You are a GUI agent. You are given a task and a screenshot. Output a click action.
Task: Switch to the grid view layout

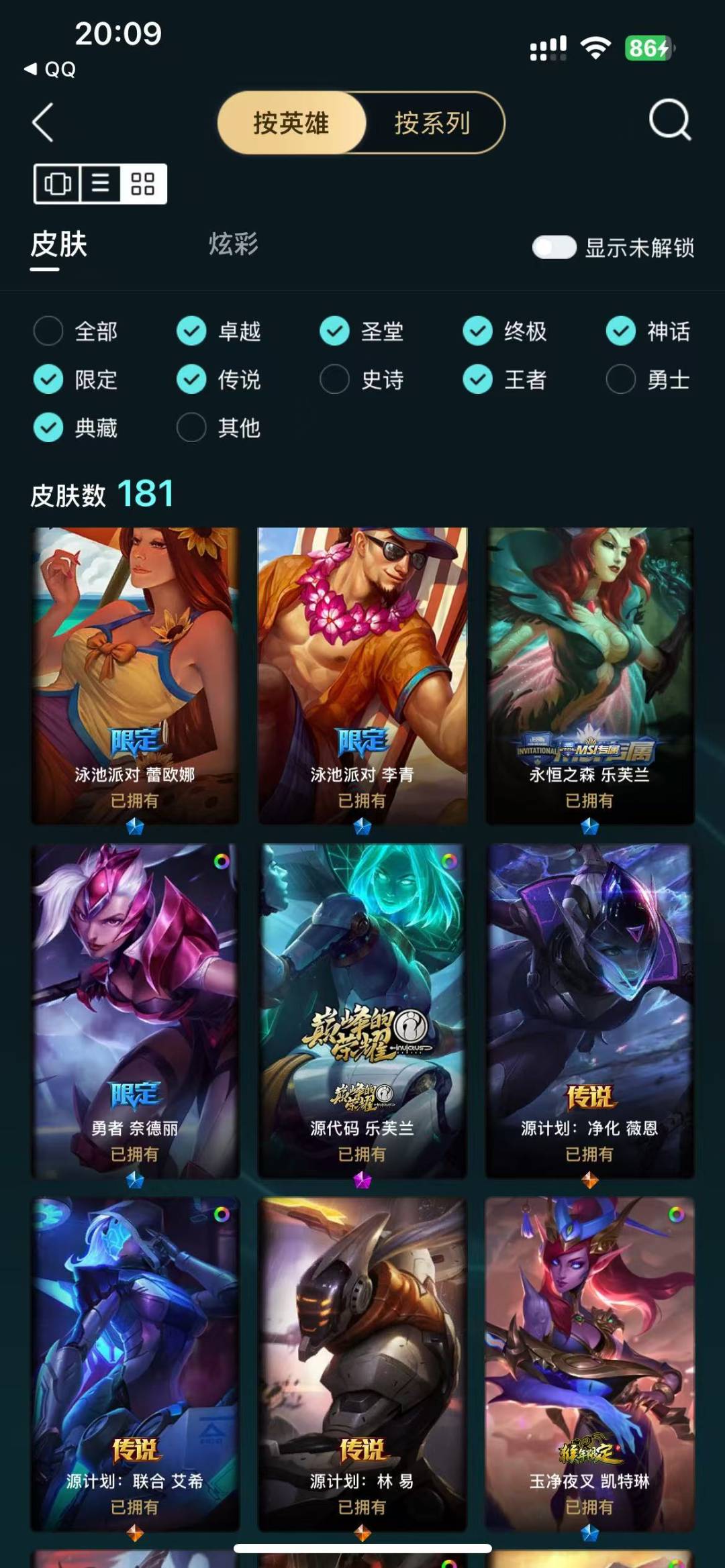pyautogui.click(x=143, y=184)
